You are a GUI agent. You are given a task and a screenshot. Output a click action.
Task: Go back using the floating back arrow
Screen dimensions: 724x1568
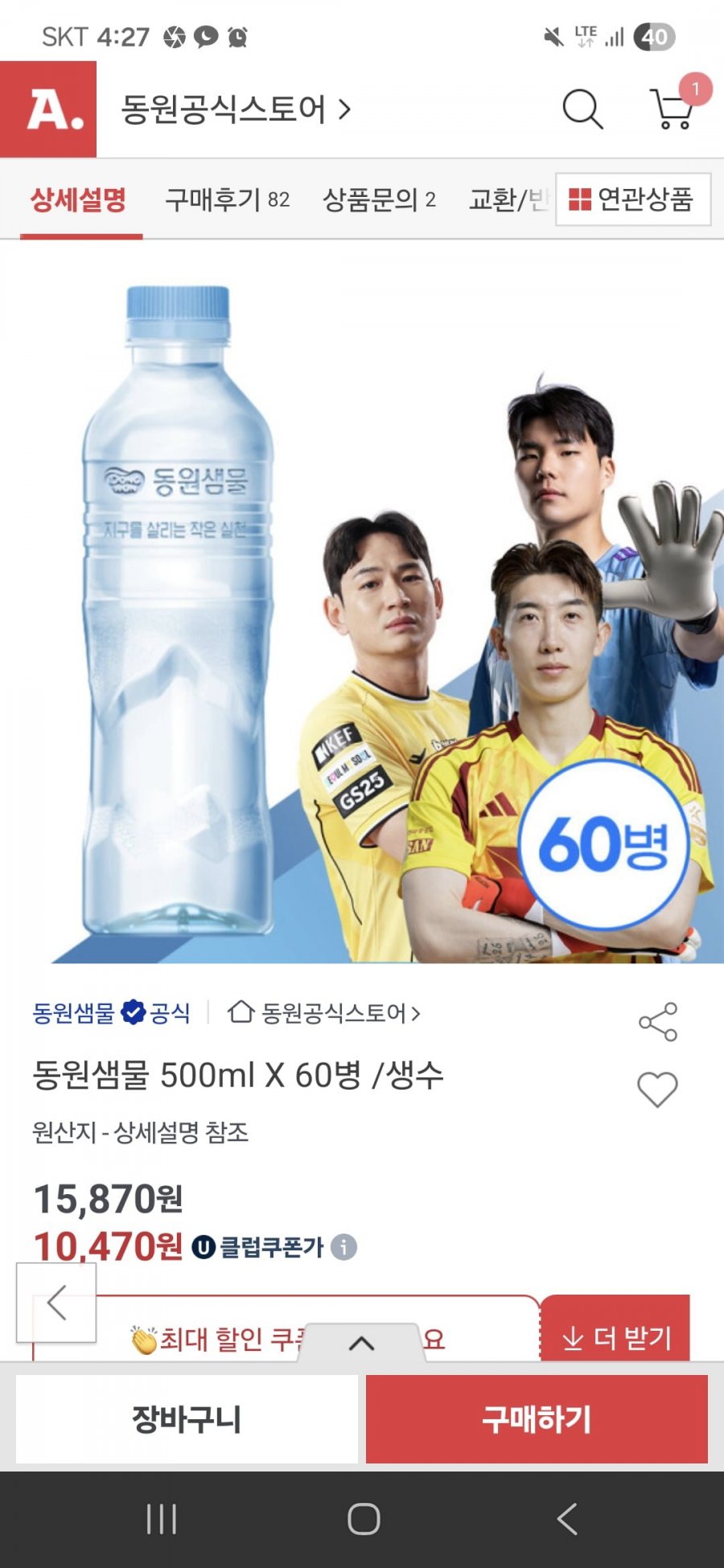(x=56, y=1303)
